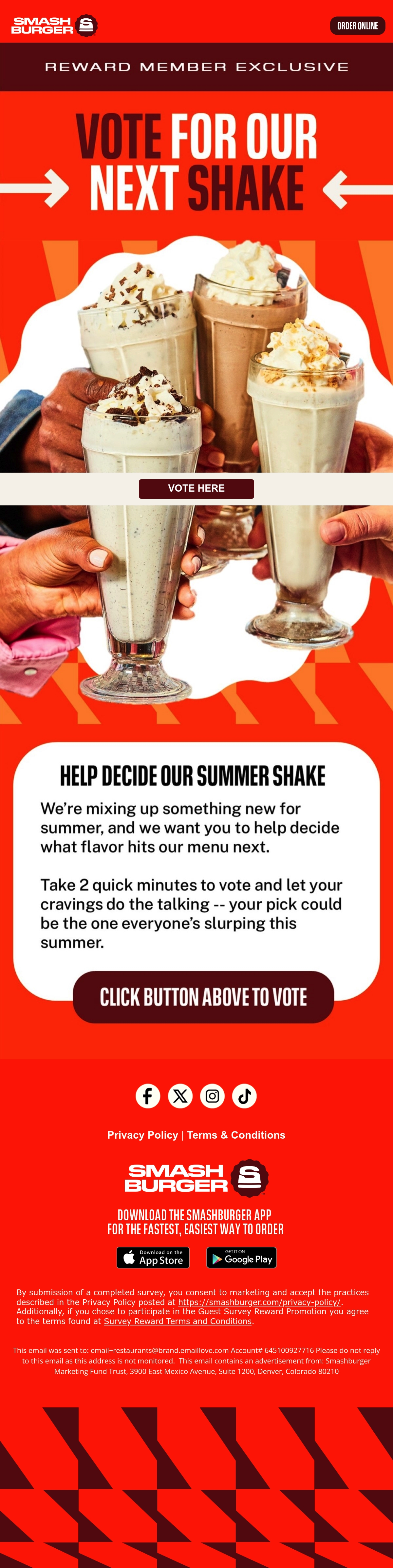Screen dimensions: 393x1568
Task: Open Smashburger's X profile
Action: click(180, 1096)
